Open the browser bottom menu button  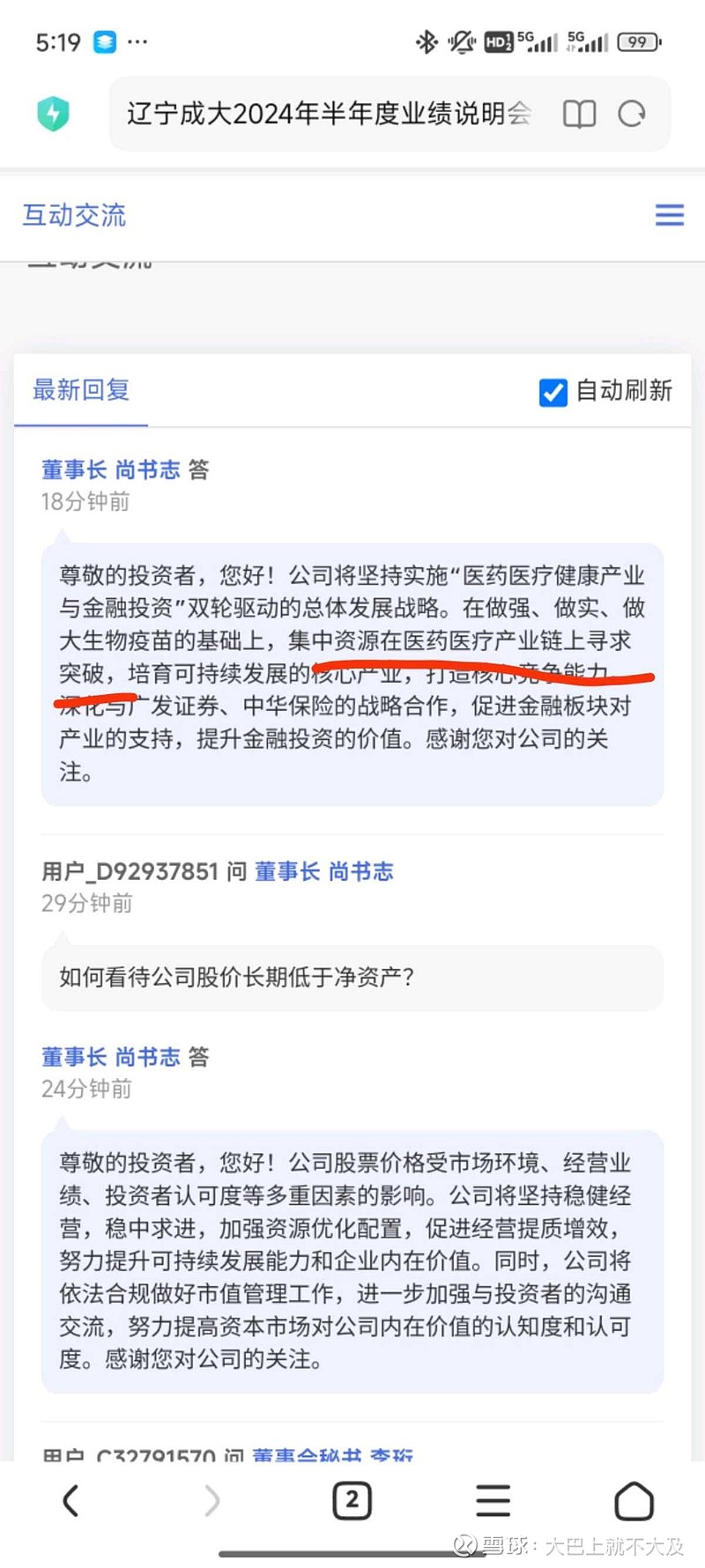(x=493, y=1500)
